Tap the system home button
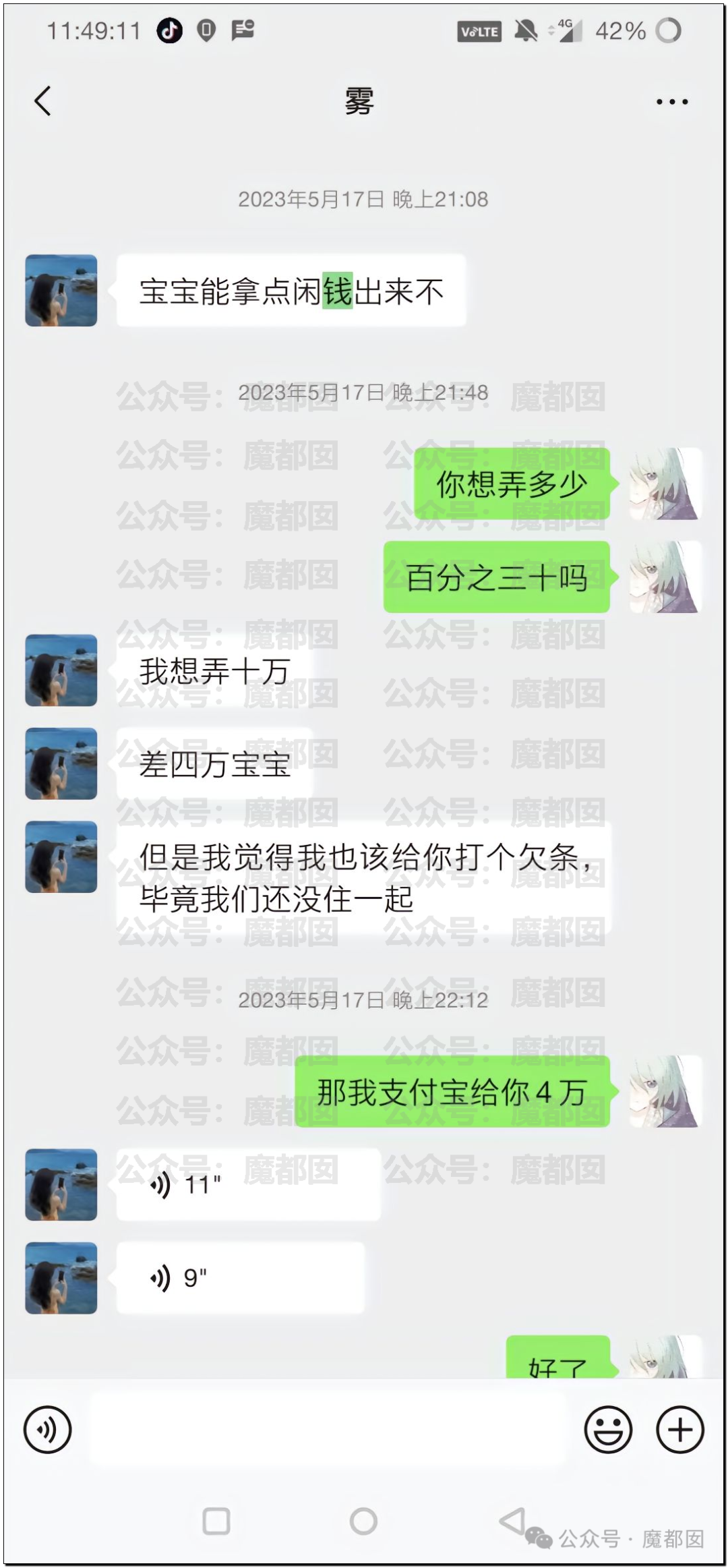 [363, 1521]
